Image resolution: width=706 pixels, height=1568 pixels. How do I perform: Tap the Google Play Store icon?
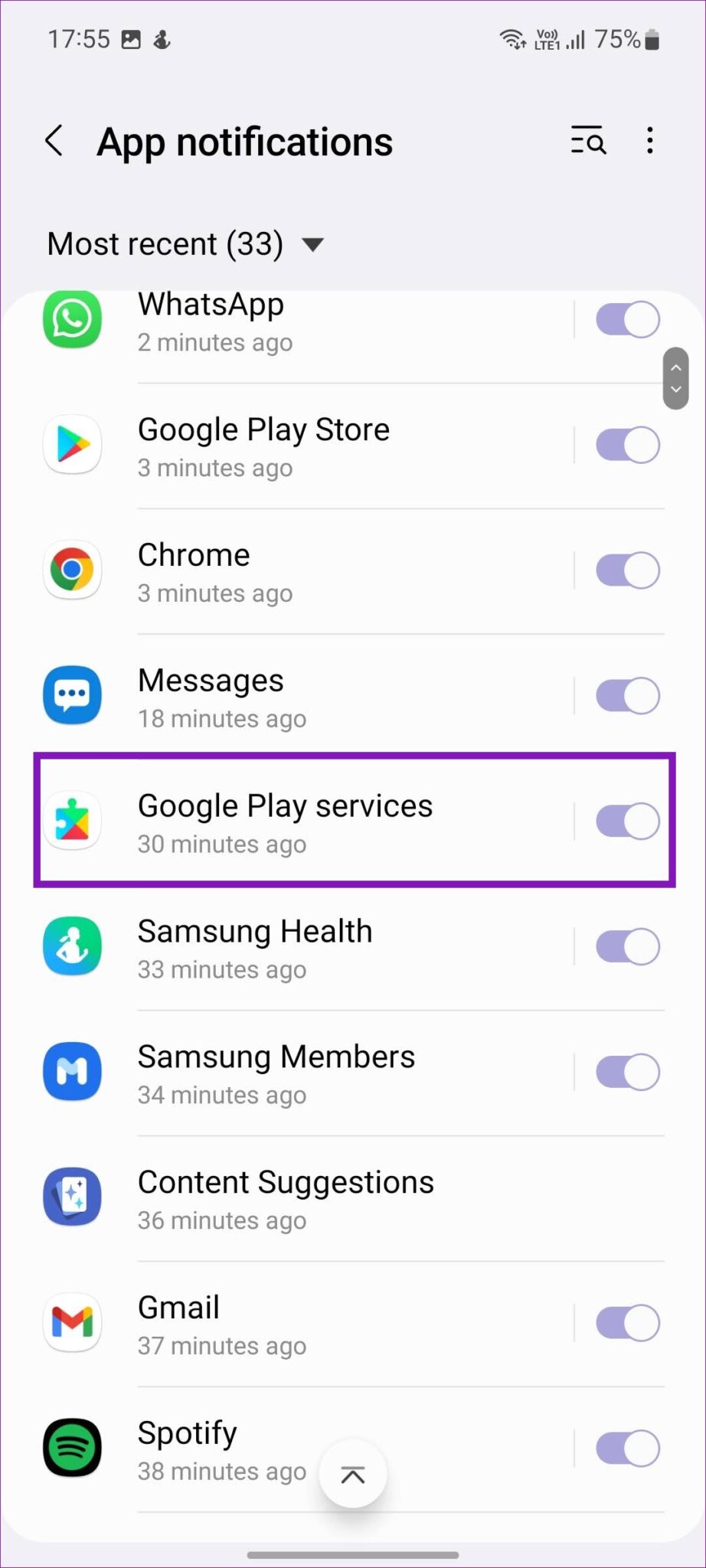[x=72, y=445]
